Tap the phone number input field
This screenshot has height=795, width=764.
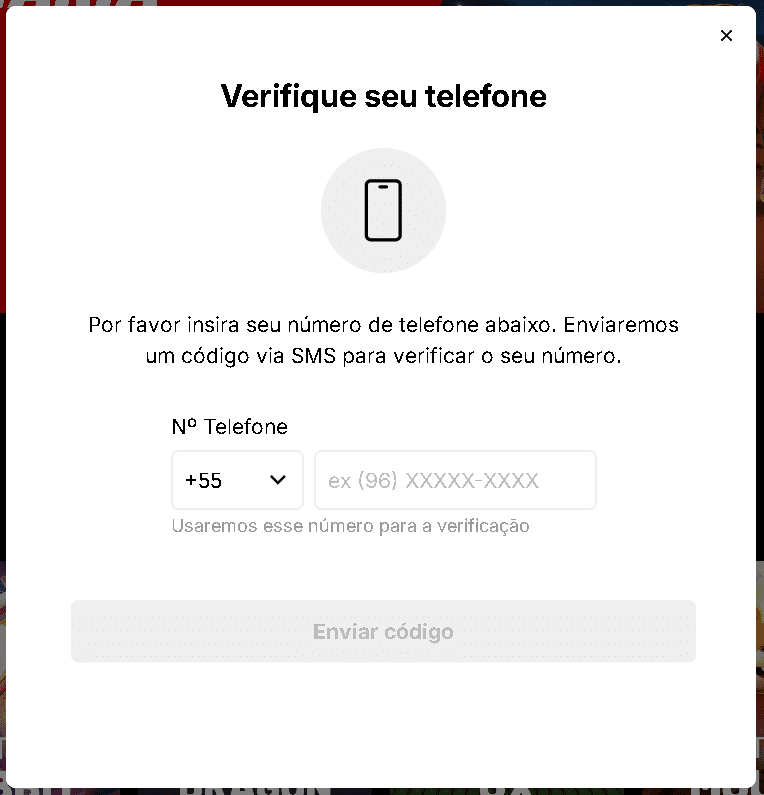click(x=455, y=480)
